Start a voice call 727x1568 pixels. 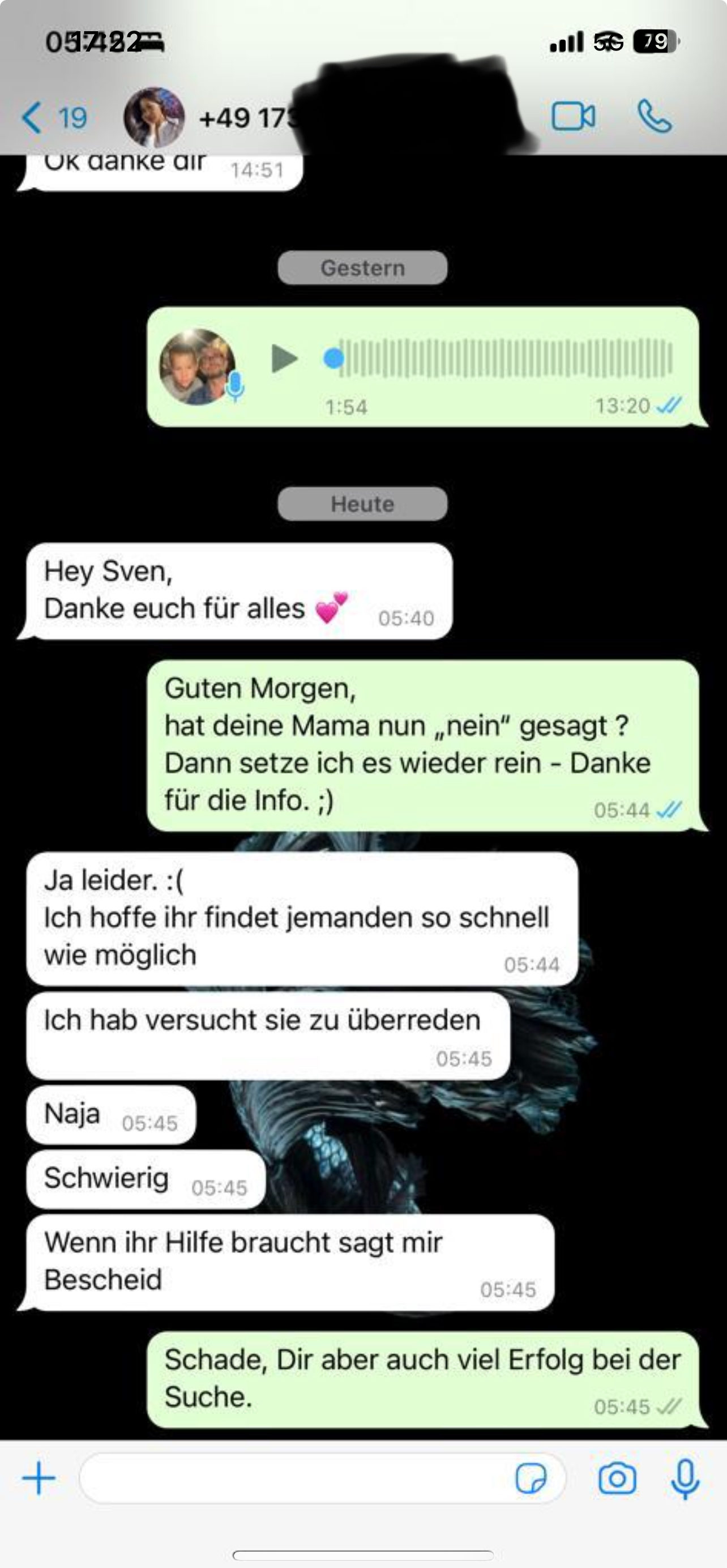pos(655,116)
